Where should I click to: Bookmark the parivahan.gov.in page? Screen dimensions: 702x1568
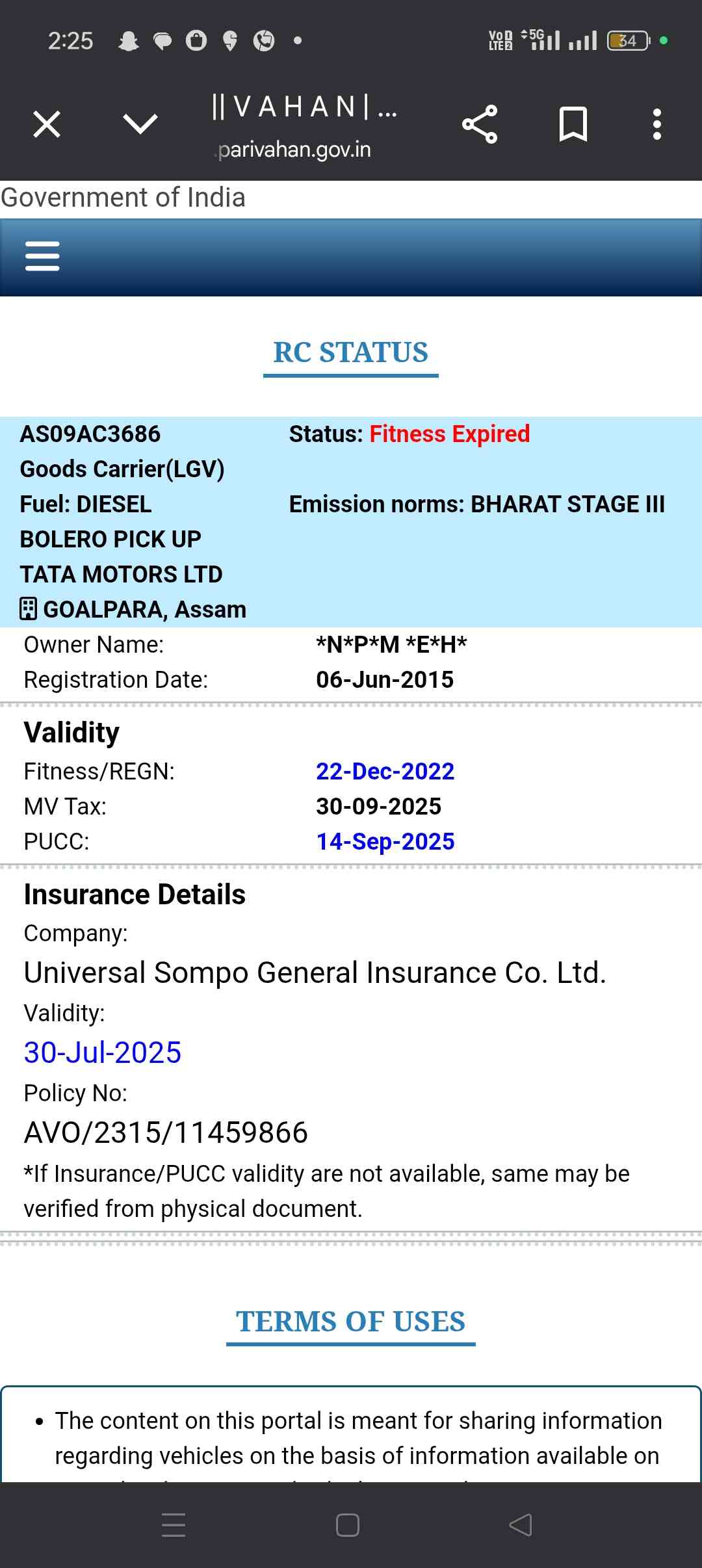[573, 124]
